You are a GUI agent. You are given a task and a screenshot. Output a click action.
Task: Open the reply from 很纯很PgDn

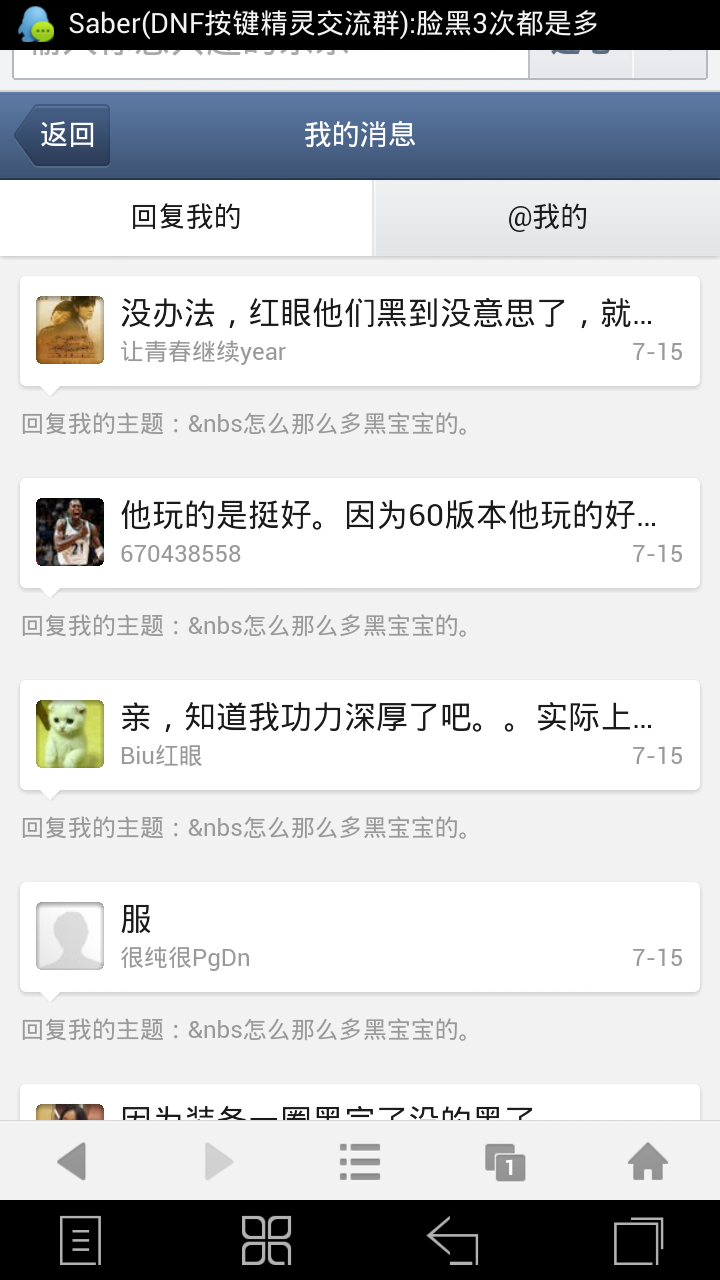[360, 937]
